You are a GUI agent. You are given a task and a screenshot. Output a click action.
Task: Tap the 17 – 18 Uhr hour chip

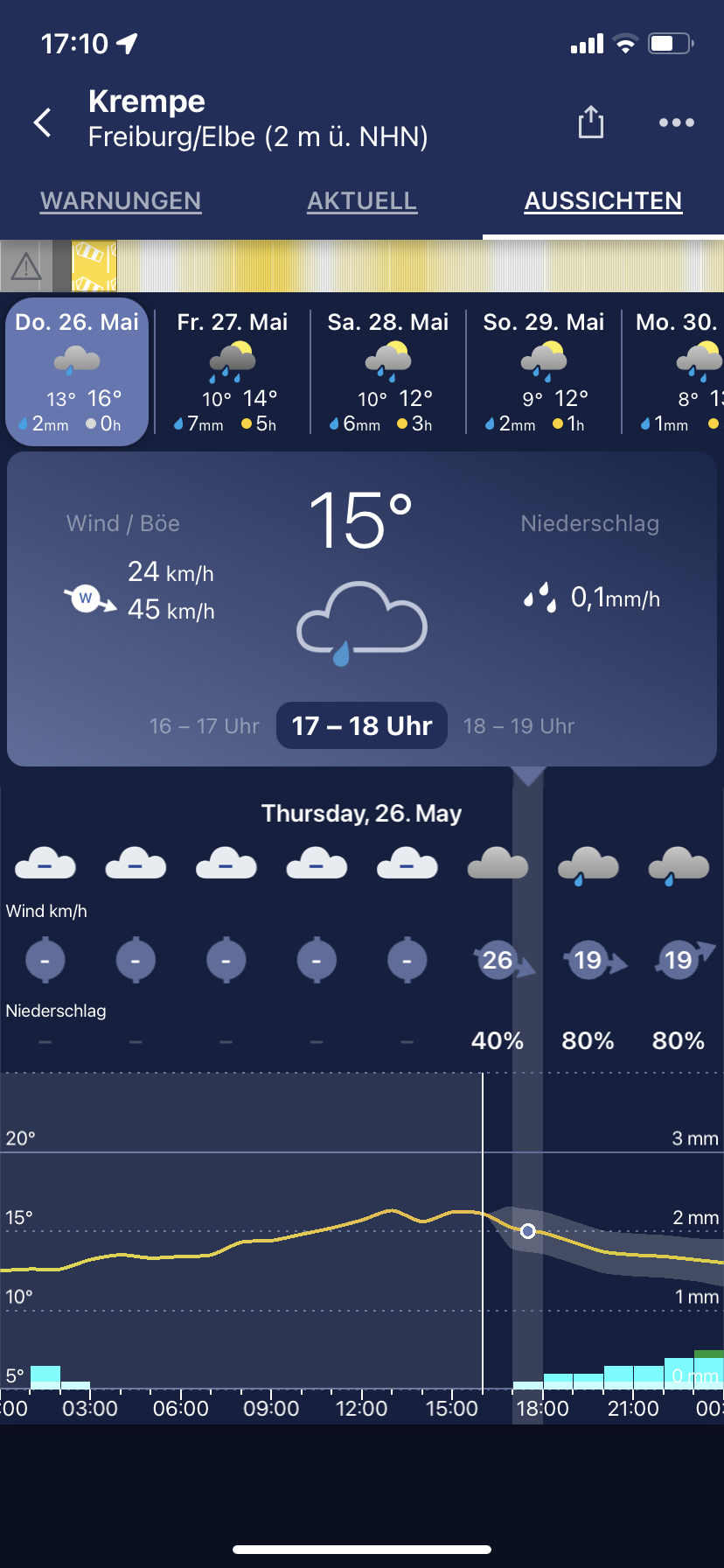coord(362,726)
